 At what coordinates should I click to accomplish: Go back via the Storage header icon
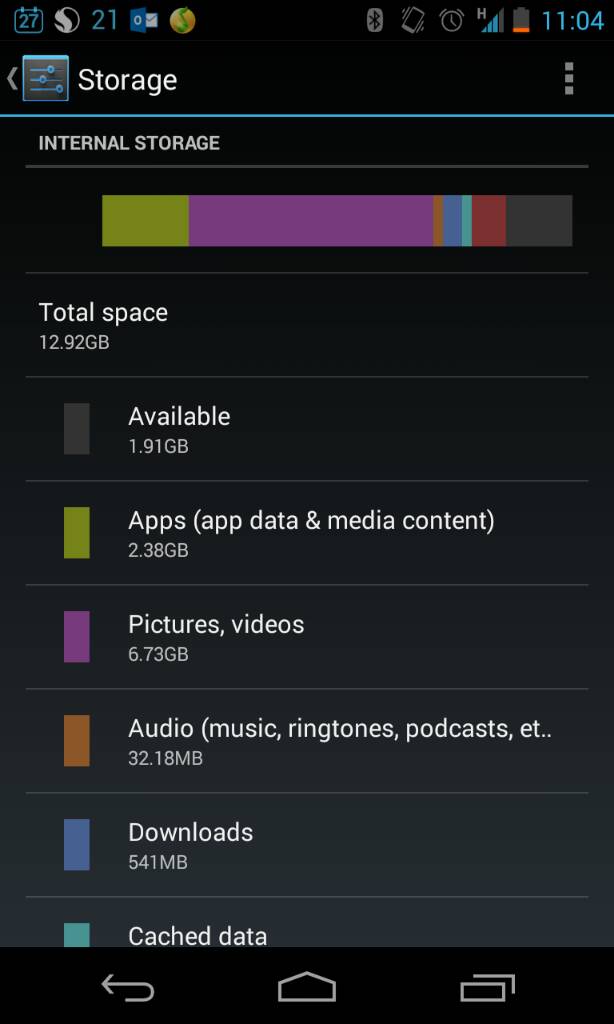pos(40,79)
